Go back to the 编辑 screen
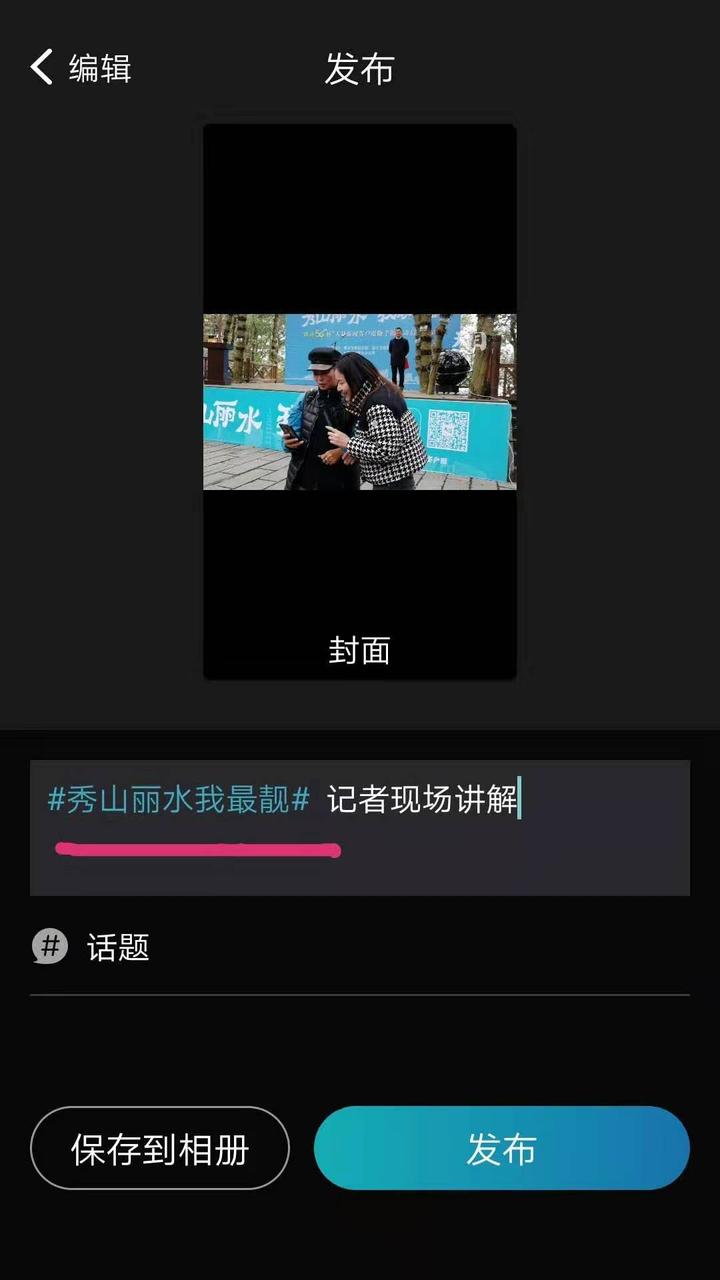Viewport: 720px width, 1280px height. point(80,68)
